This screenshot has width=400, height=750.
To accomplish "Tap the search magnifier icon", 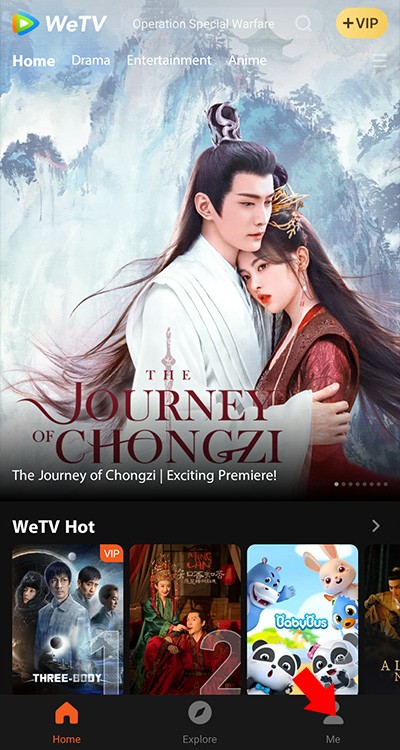I will (303, 23).
